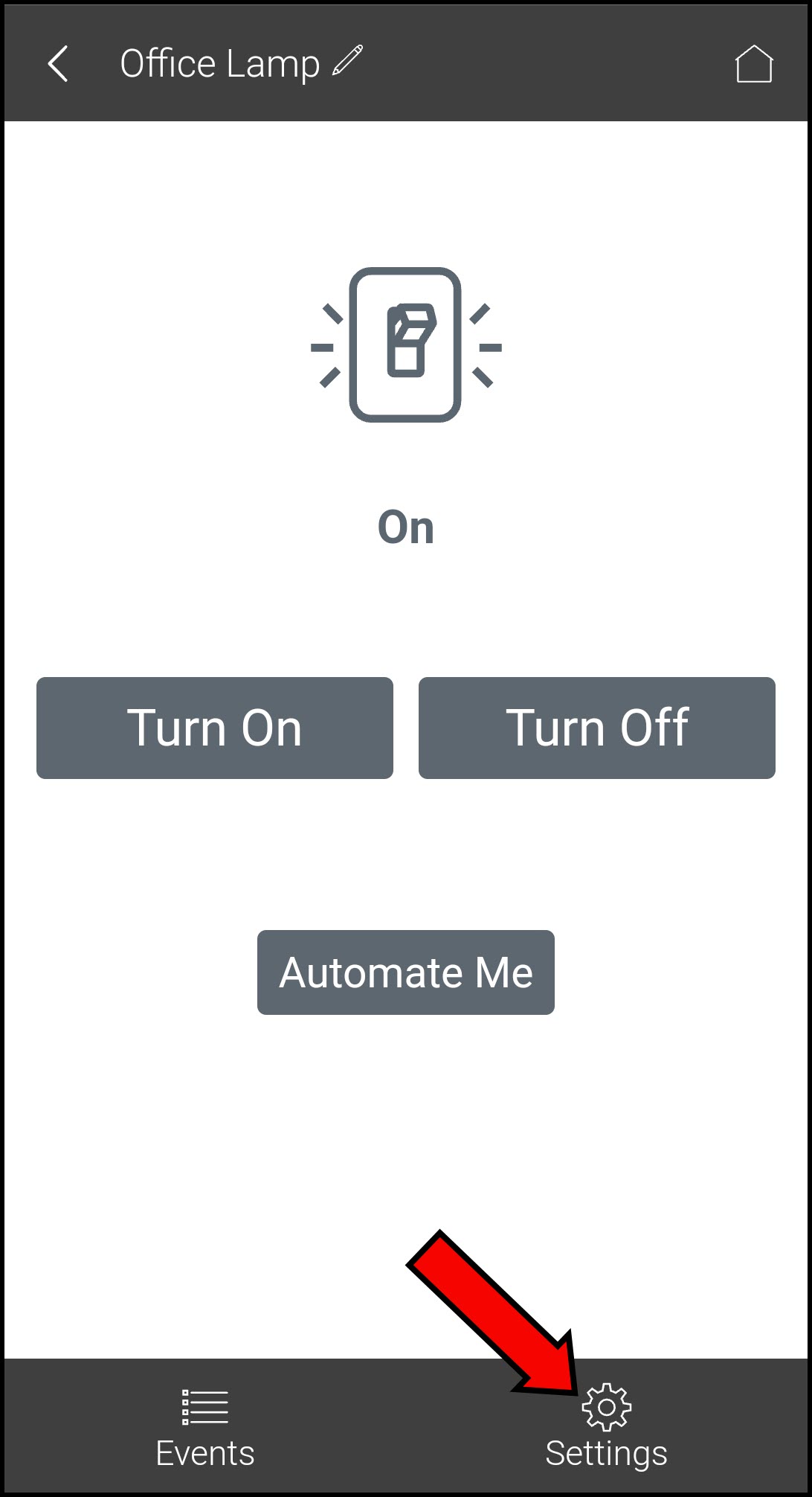The height and width of the screenshot is (1497, 812).
Task: Tap the Turn On button
Action: click(215, 728)
